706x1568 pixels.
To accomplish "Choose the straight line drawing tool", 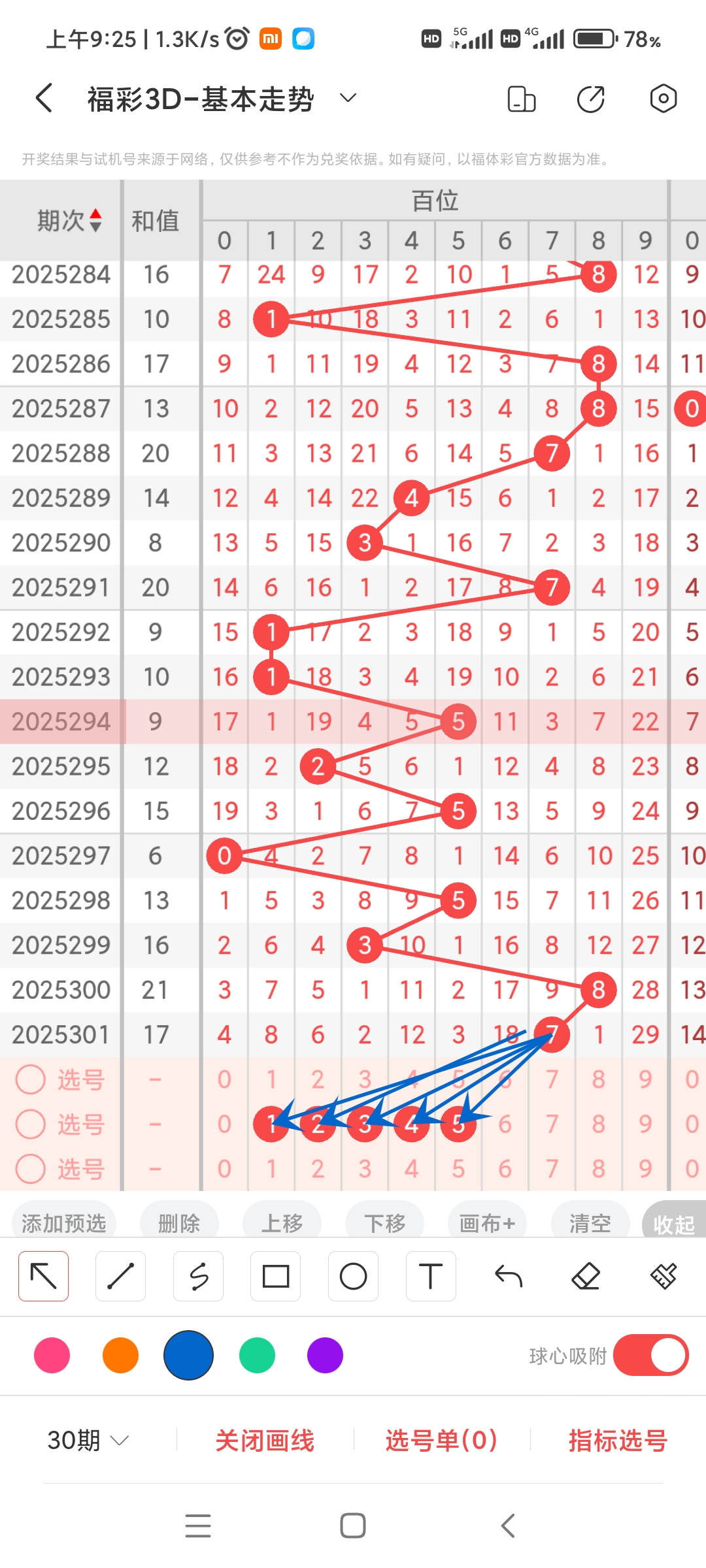I will pyautogui.click(x=120, y=1276).
